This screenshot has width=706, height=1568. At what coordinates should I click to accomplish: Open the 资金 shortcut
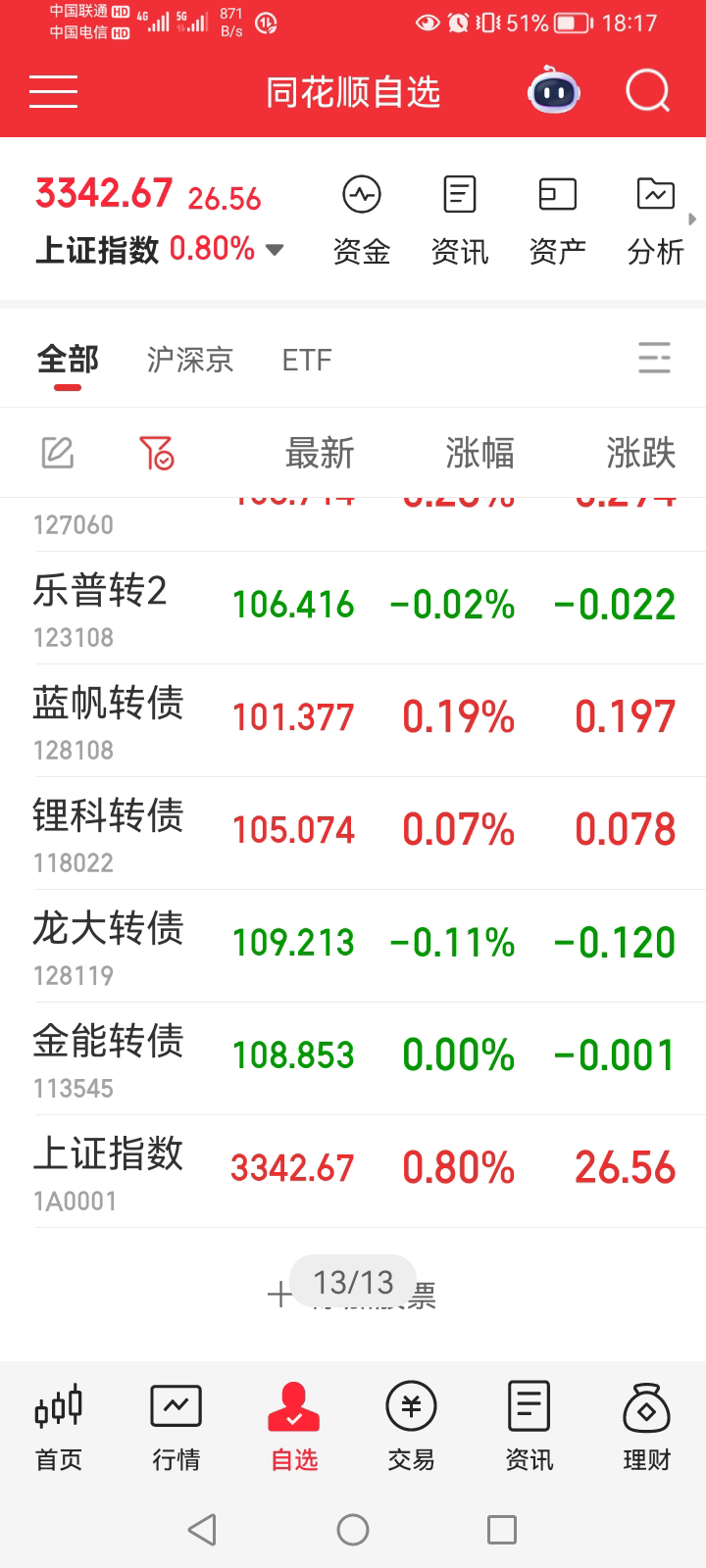coord(362,221)
